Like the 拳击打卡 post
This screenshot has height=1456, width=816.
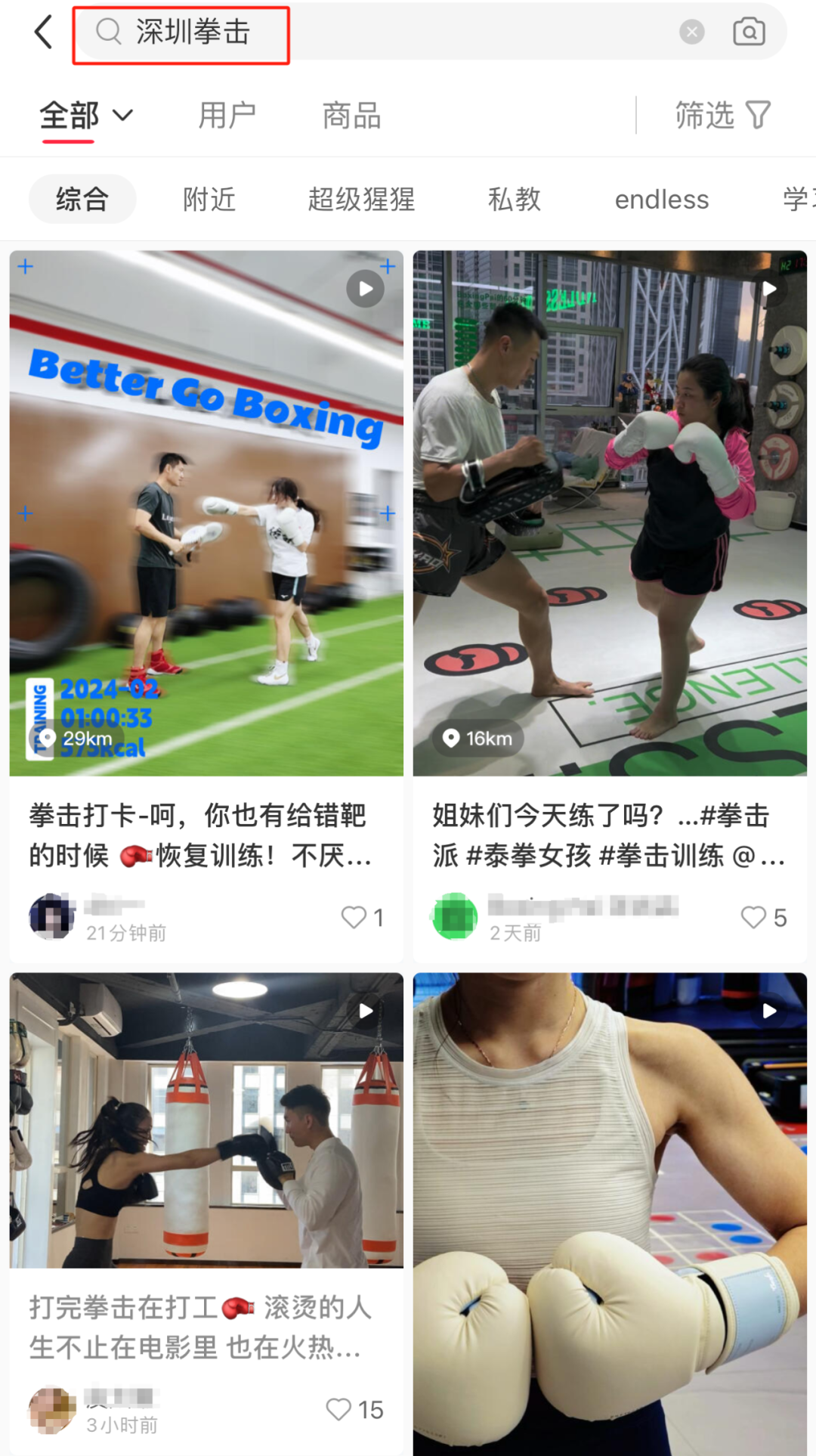tap(355, 917)
